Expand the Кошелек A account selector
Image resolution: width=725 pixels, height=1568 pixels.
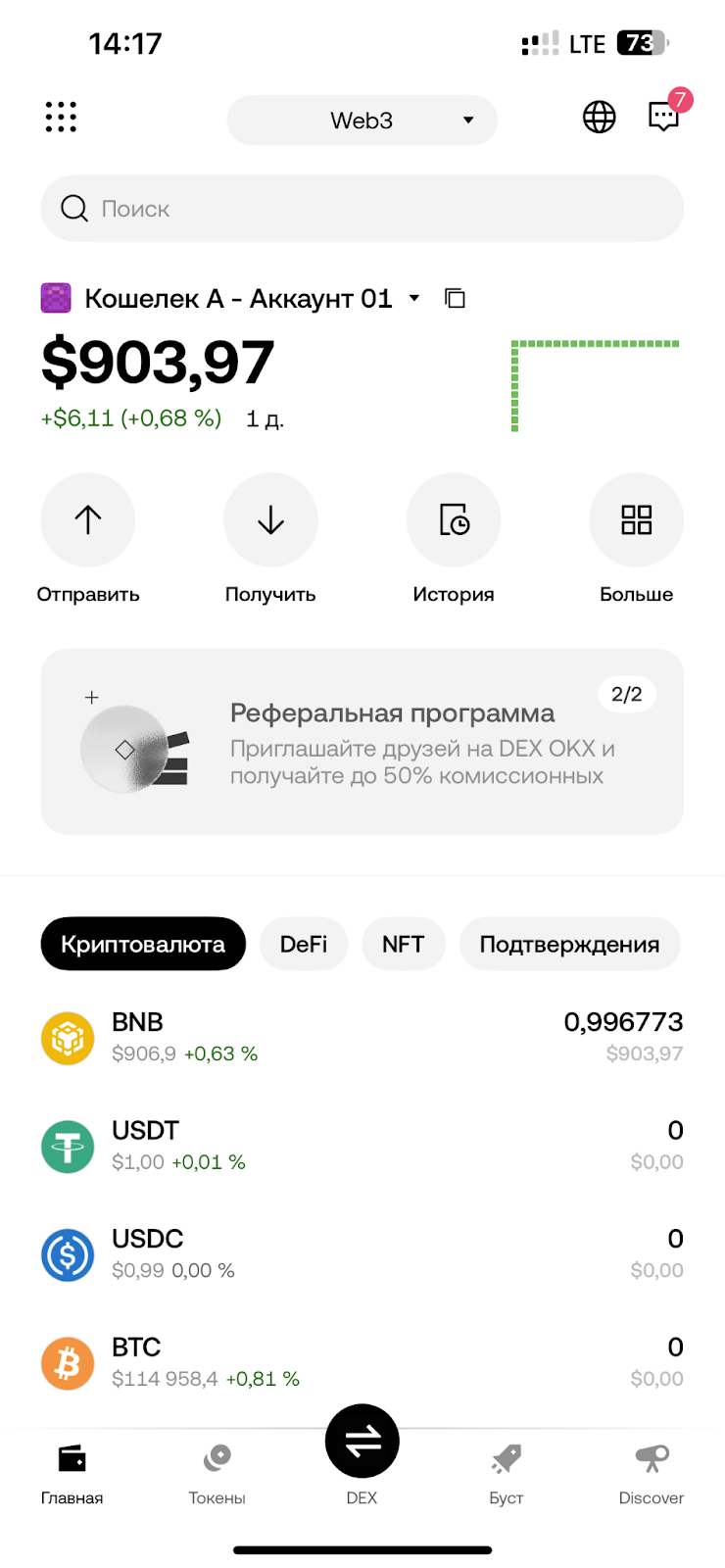(414, 298)
